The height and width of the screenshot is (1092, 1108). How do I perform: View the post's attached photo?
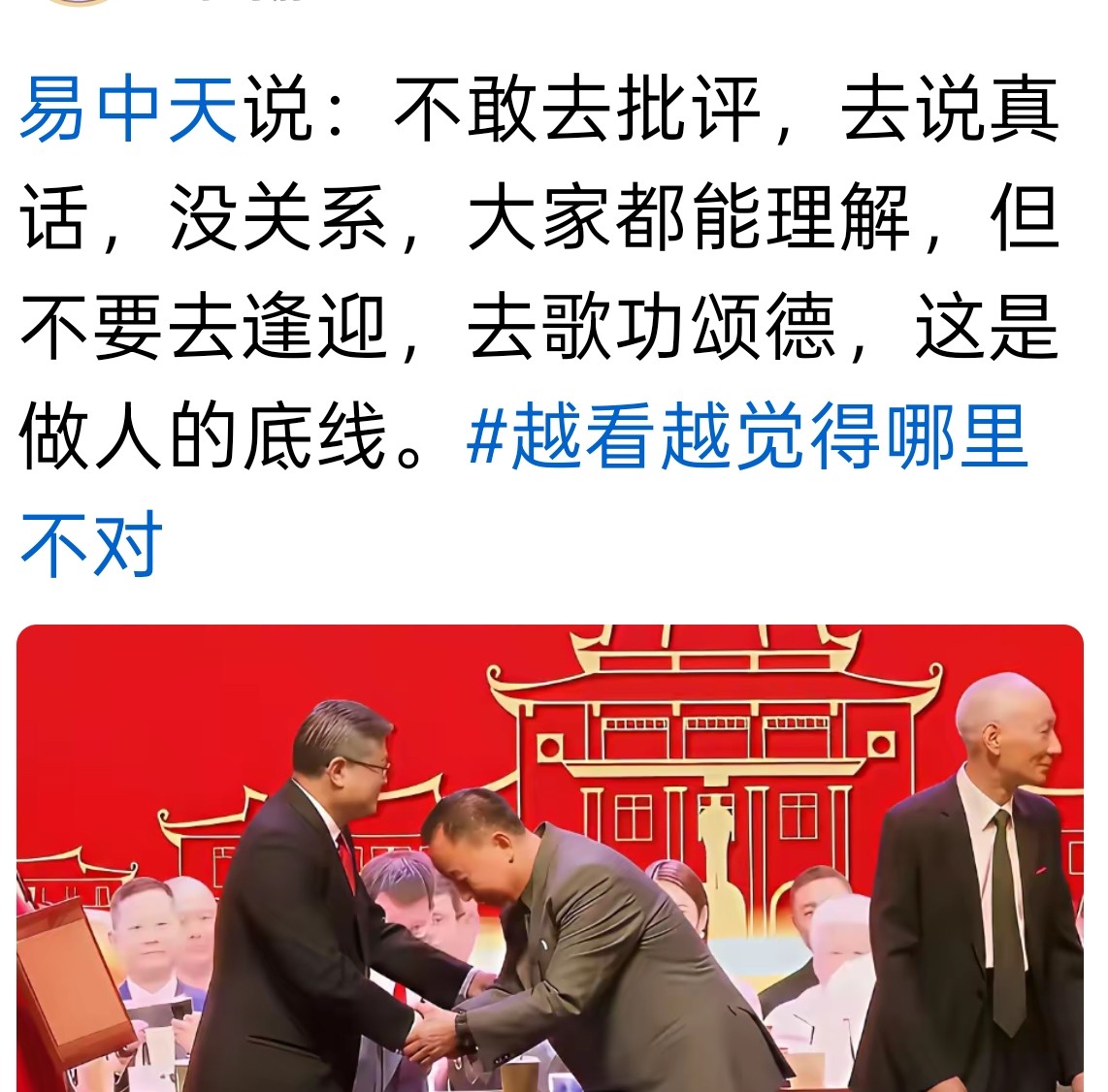(550, 858)
